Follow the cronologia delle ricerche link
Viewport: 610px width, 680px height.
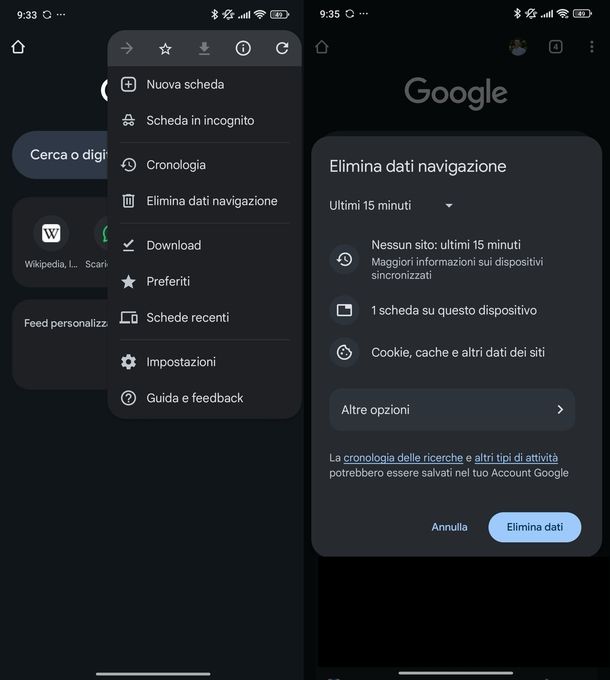pos(403,458)
